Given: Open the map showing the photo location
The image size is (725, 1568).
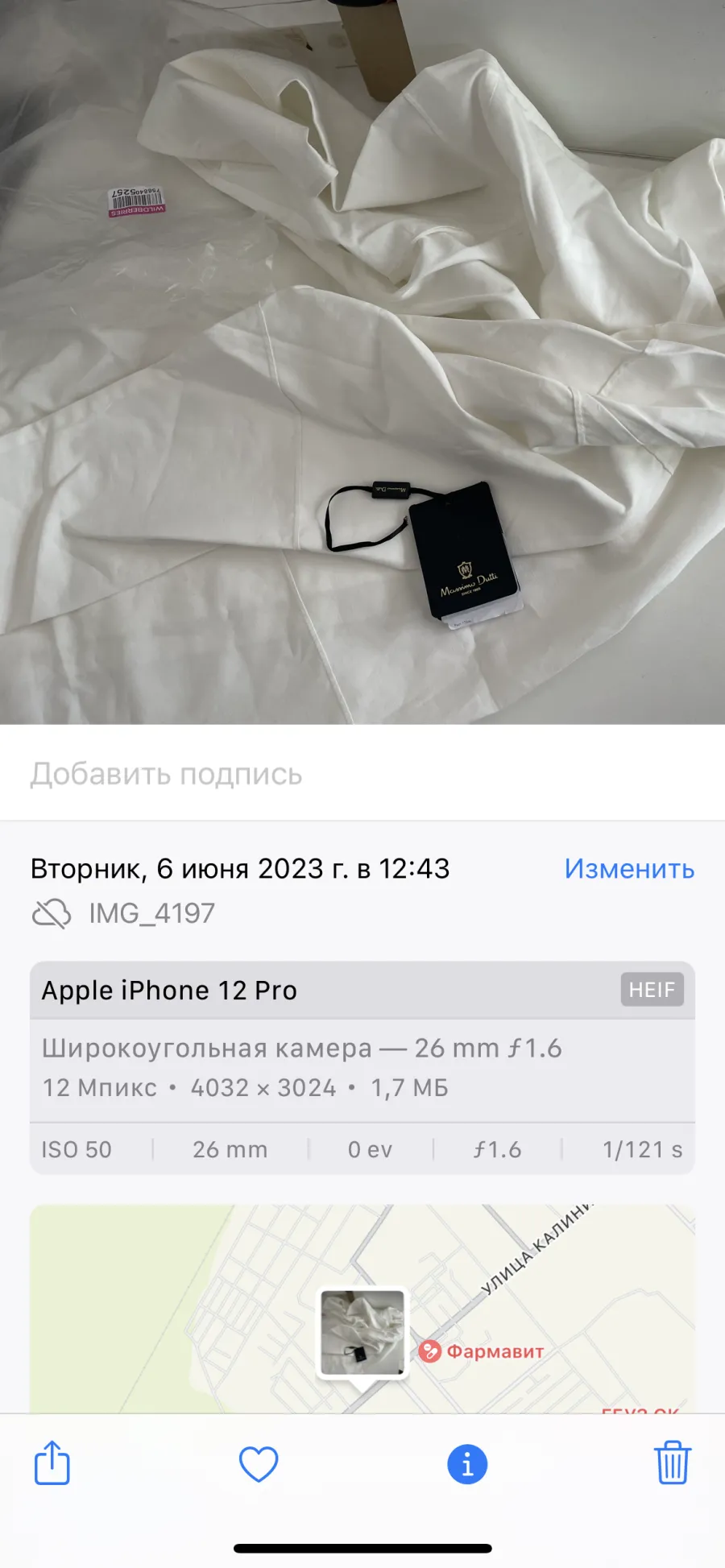Looking at the screenshot, I should pos(362,1309).
